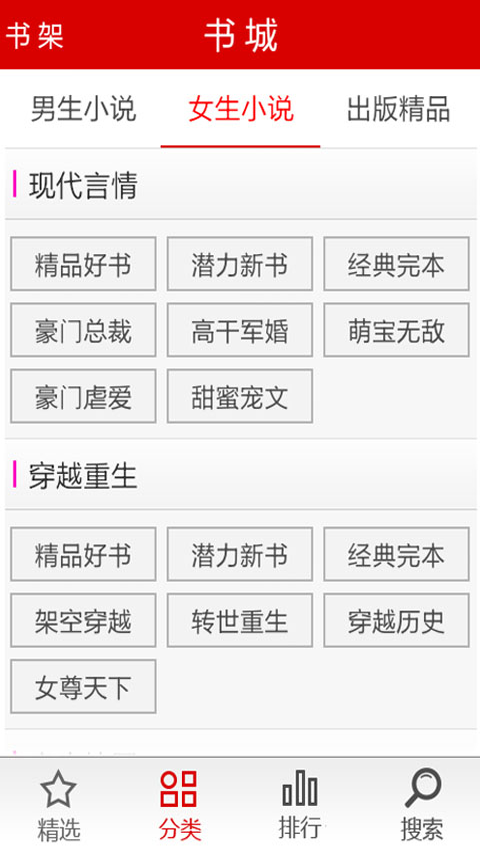Screen dimensions: 480x854
Task: Open 架空穿越 category
Action: 83,620
